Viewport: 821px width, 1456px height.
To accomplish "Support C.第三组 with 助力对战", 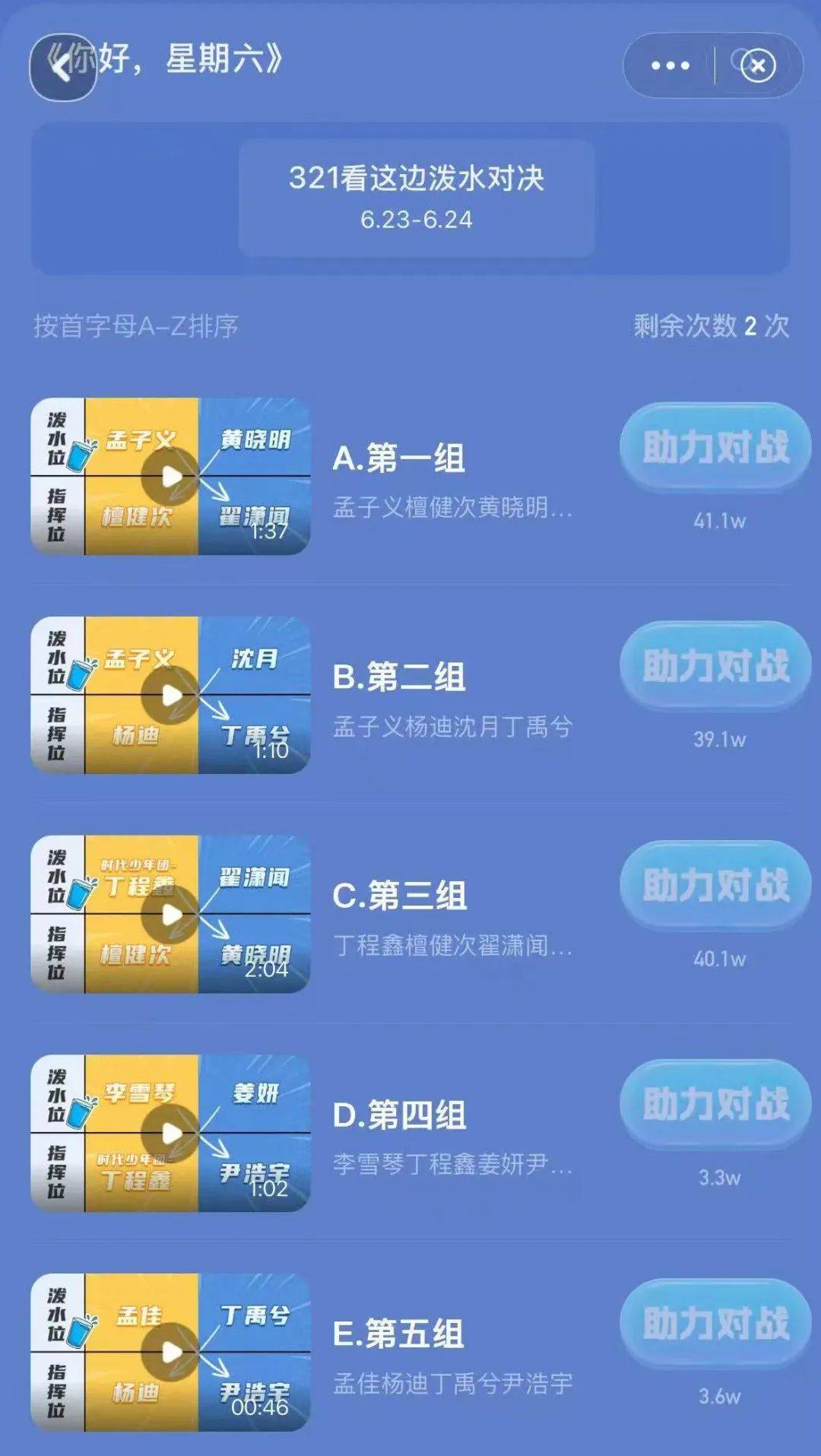I will coord(715,884).
